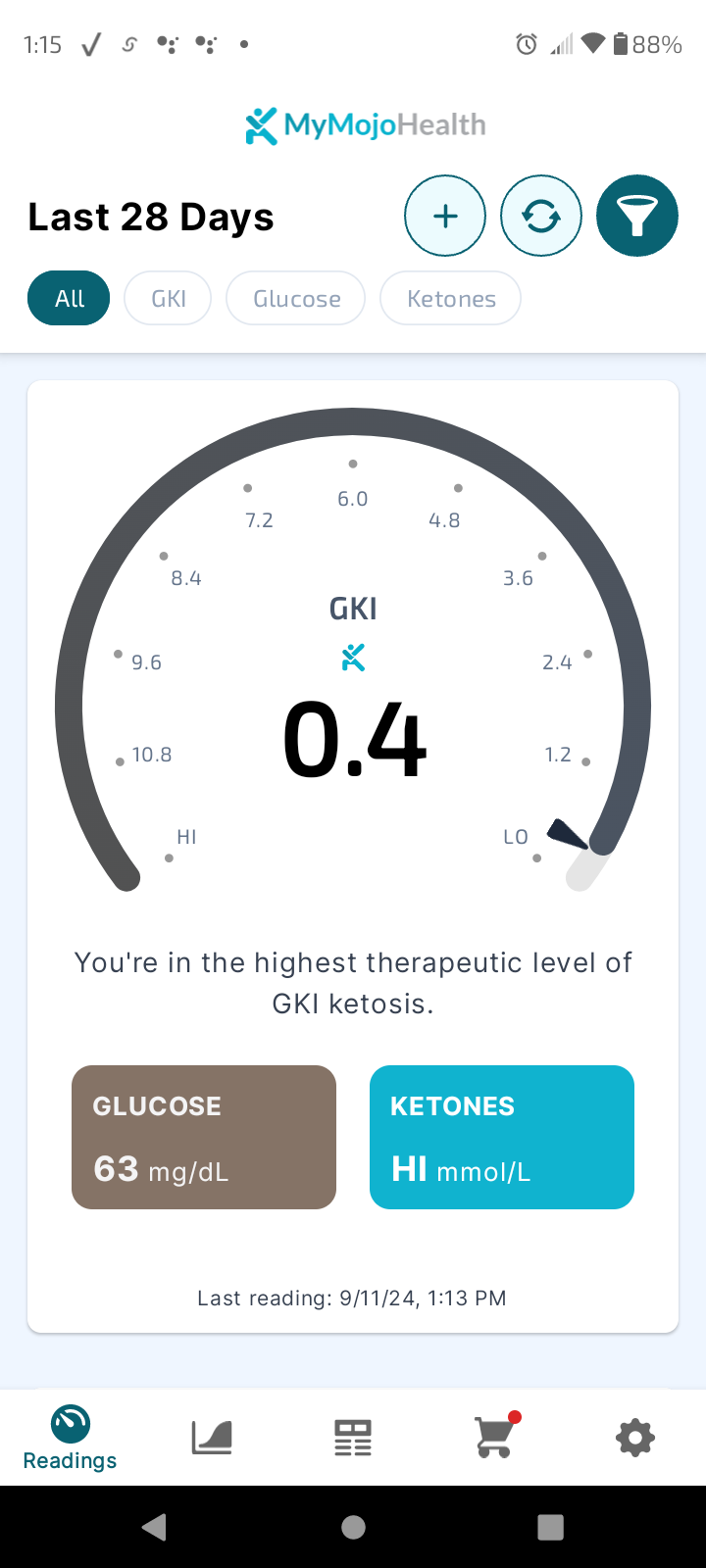Viewport: 706px width, 1568px height.
Task: Open the add reading plus icon
Action: pos(445,216)
